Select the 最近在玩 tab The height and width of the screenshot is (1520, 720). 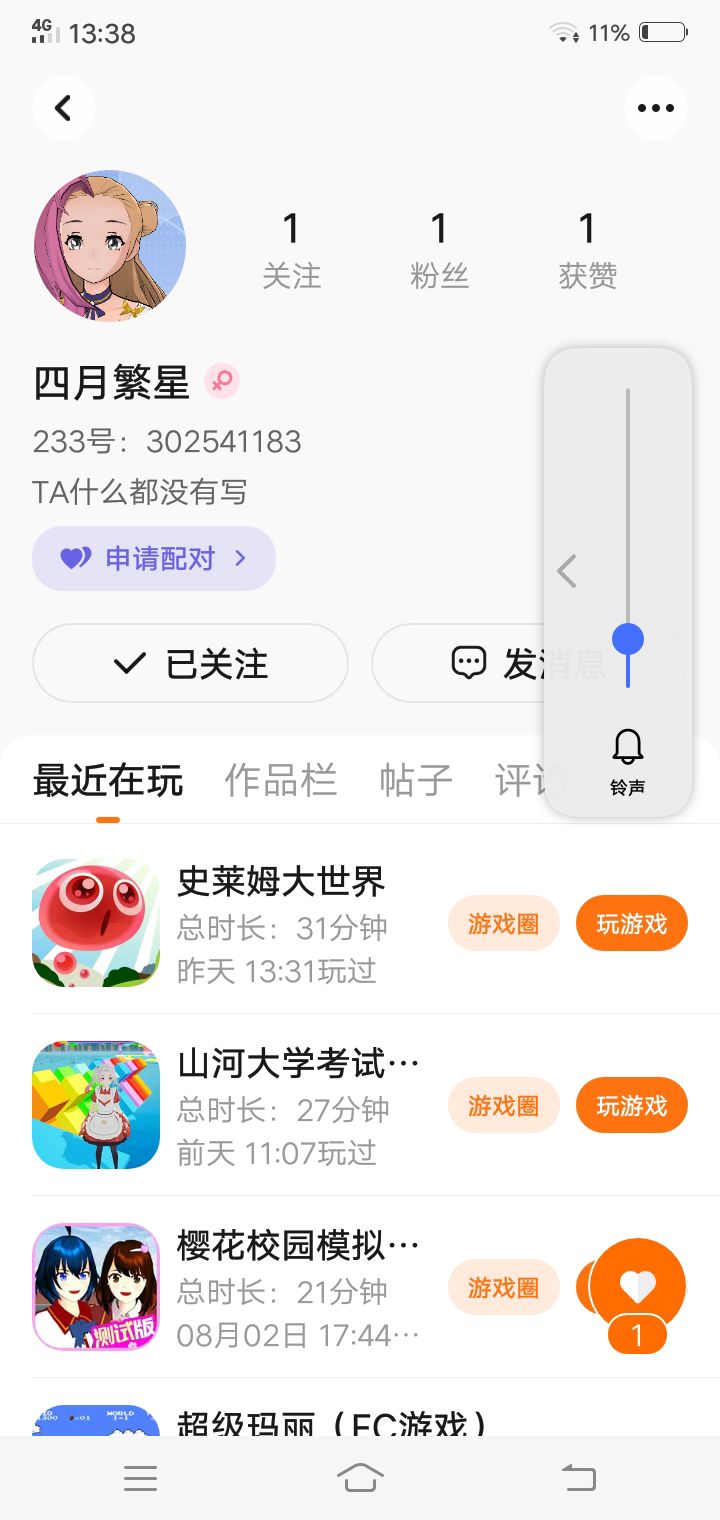[108, 781]
